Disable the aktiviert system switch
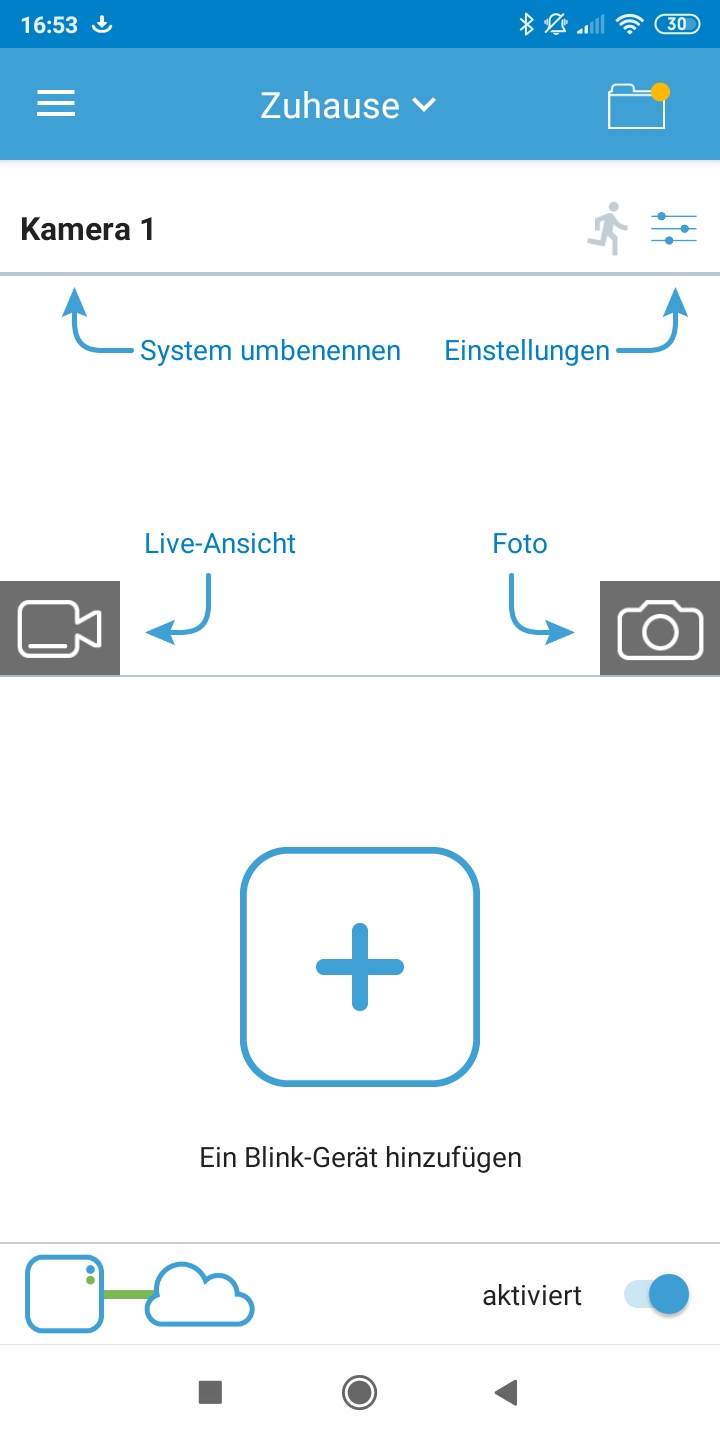The width and height of the screenshot is (720, 1440). tap(657, 1294)
